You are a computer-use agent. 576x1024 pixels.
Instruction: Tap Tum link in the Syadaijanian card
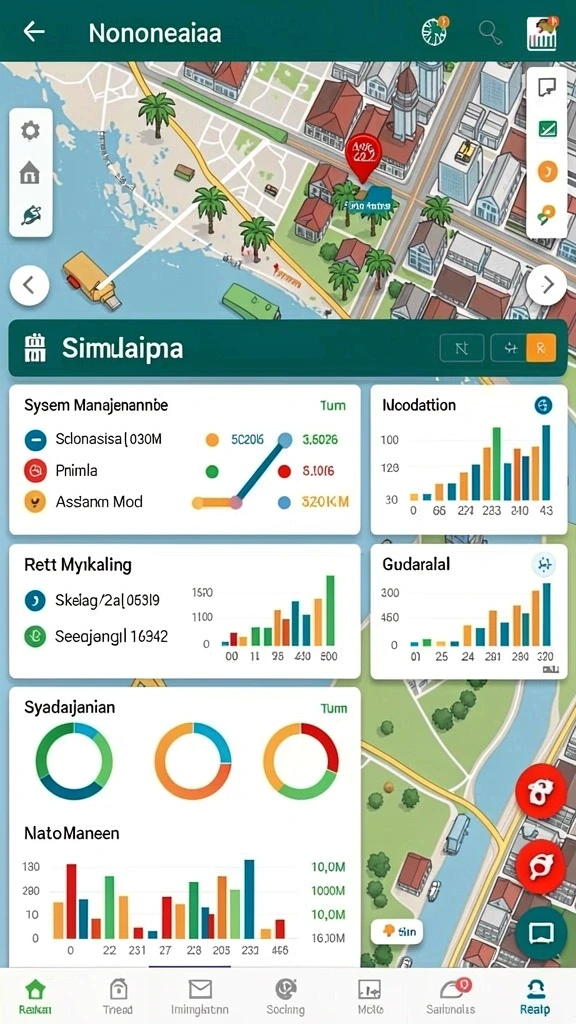(x=334, y=709)
